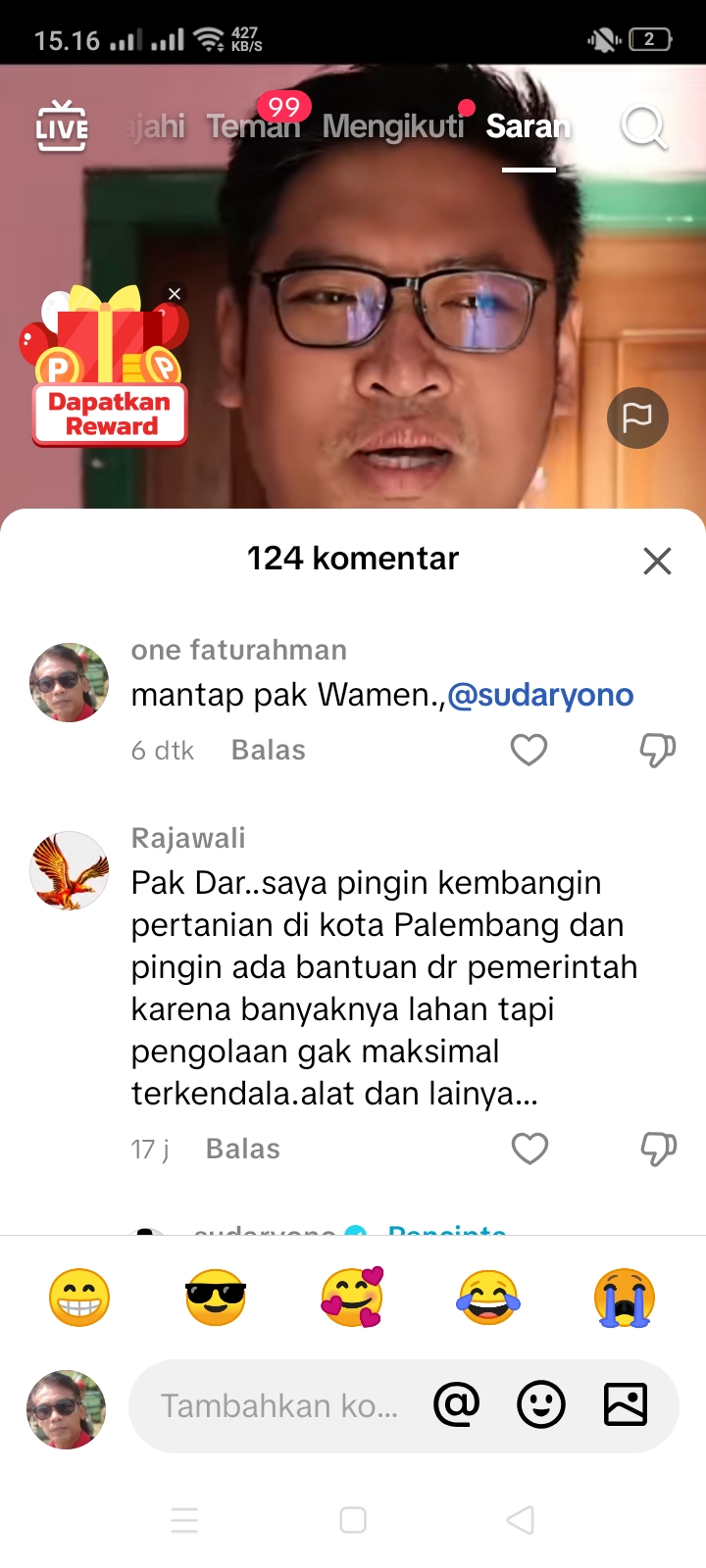Reply to one faturahman's comment via Balas
This screenshot has height=1568, width=706.
pos(269,750)
